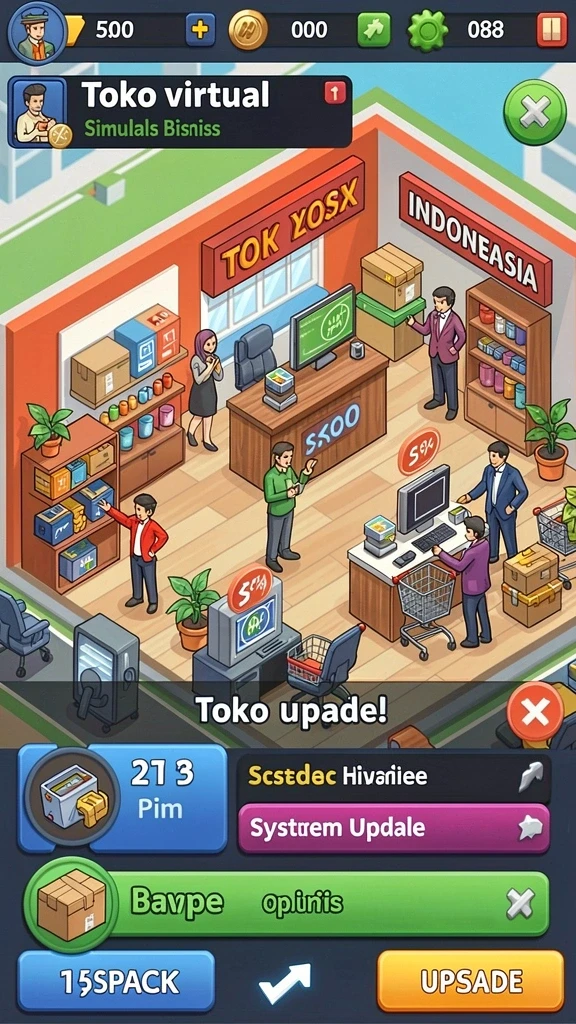This screenshot has height=1024, width=576.
Task: Open the player avatar at top left
Action: coord(37,31)
